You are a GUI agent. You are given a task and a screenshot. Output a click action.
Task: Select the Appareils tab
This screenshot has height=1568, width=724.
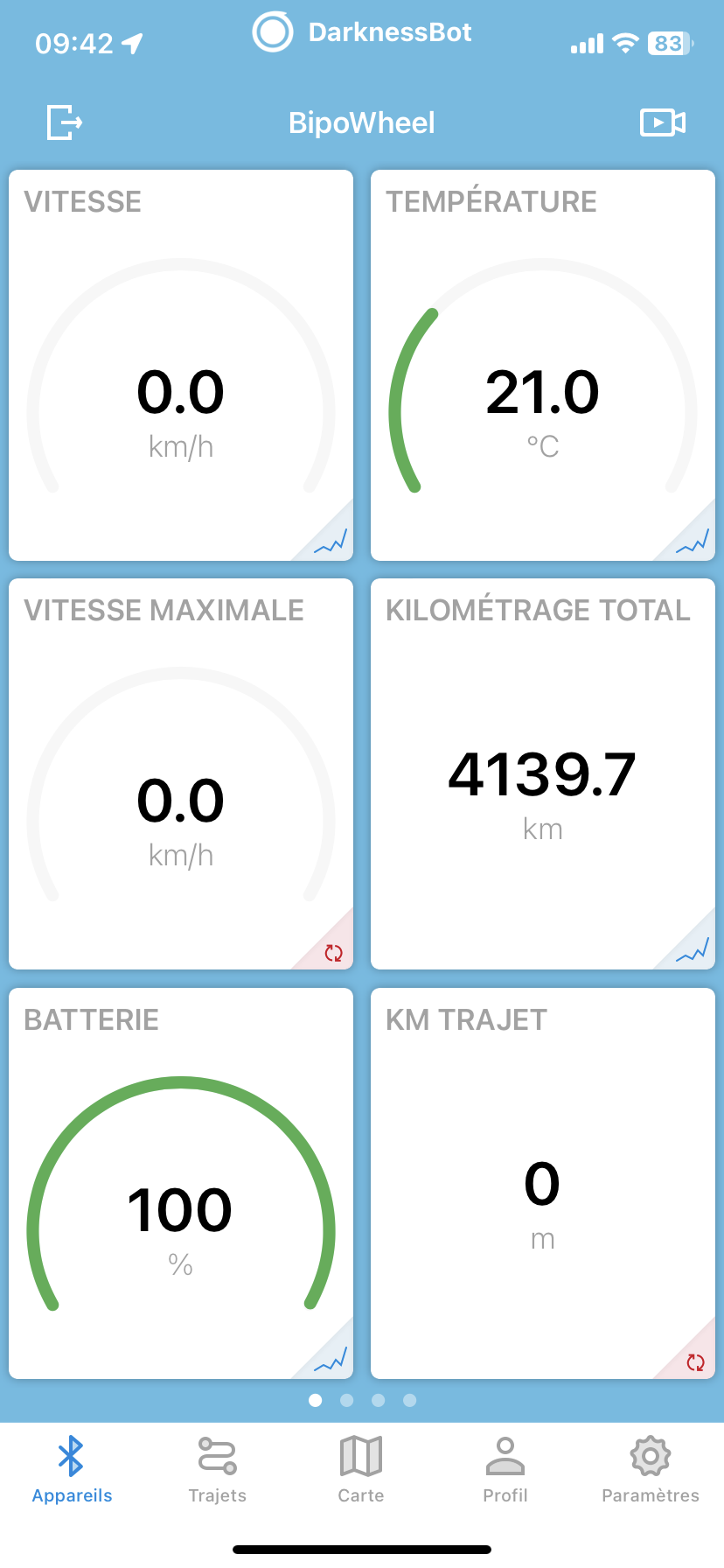coord(72,1470)
